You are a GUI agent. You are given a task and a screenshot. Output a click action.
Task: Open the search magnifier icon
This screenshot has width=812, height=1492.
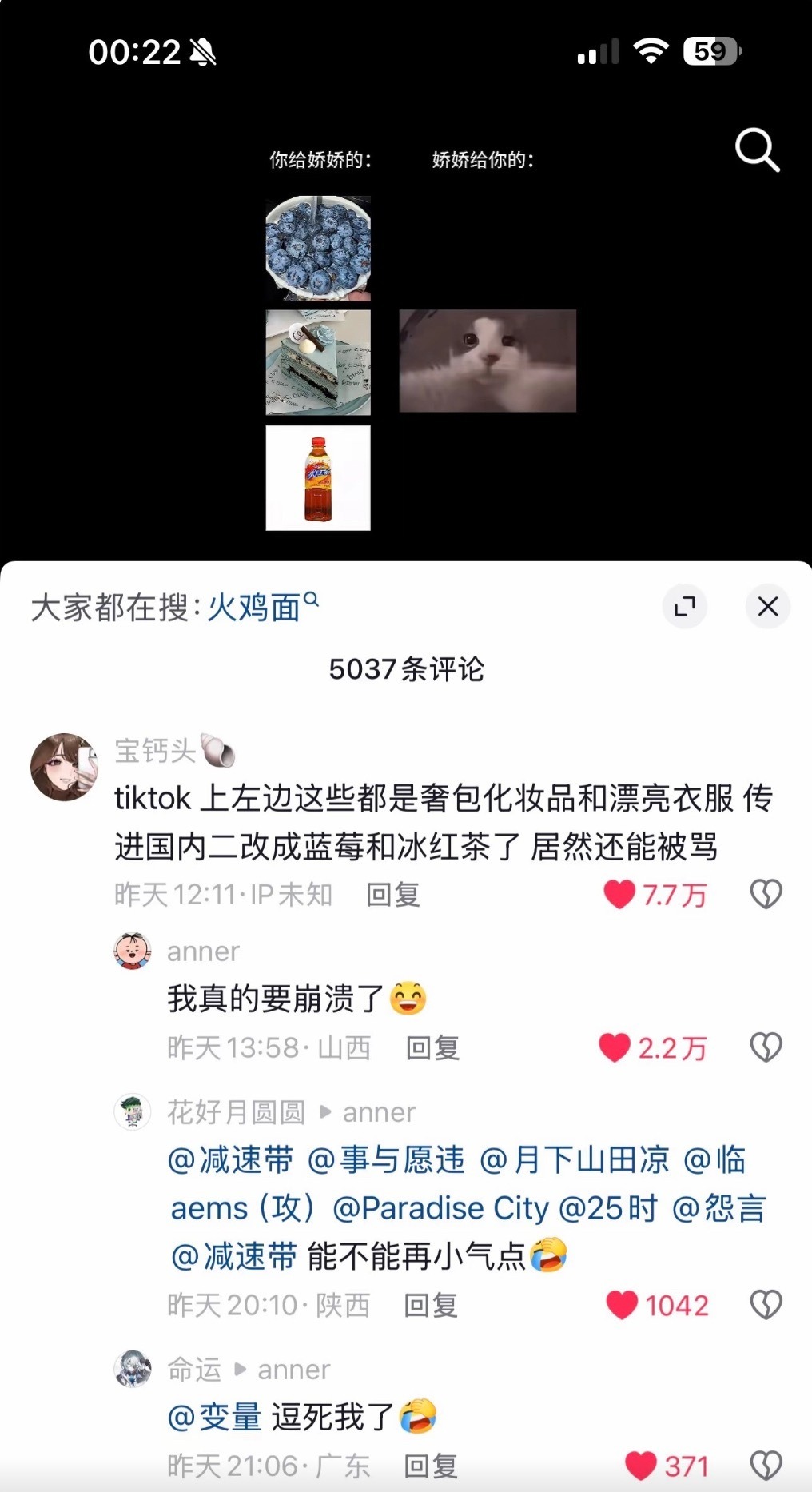[x=757, y=150]
